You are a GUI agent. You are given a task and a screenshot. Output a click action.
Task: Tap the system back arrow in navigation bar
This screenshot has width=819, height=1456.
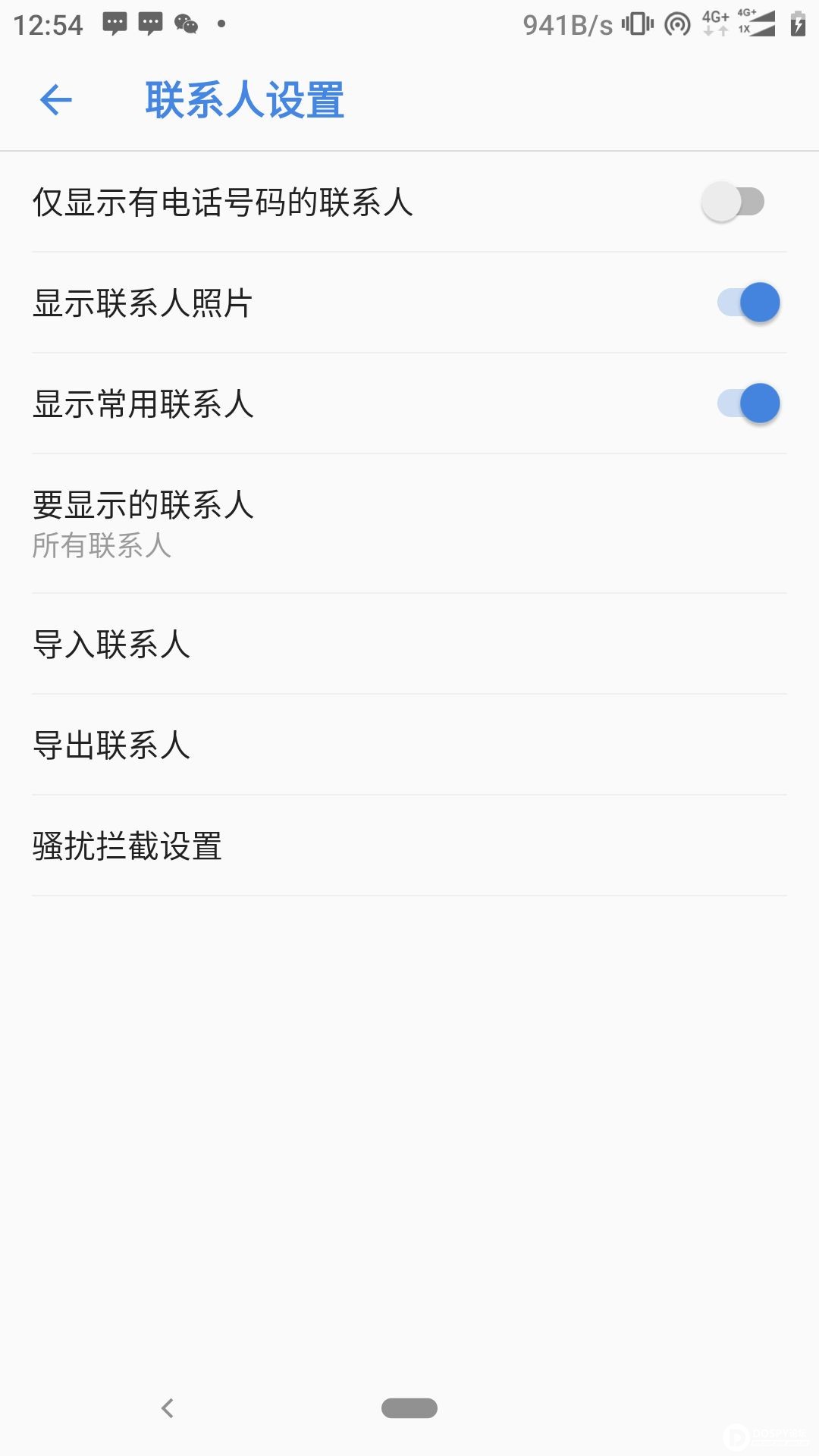click(168, 1408)
